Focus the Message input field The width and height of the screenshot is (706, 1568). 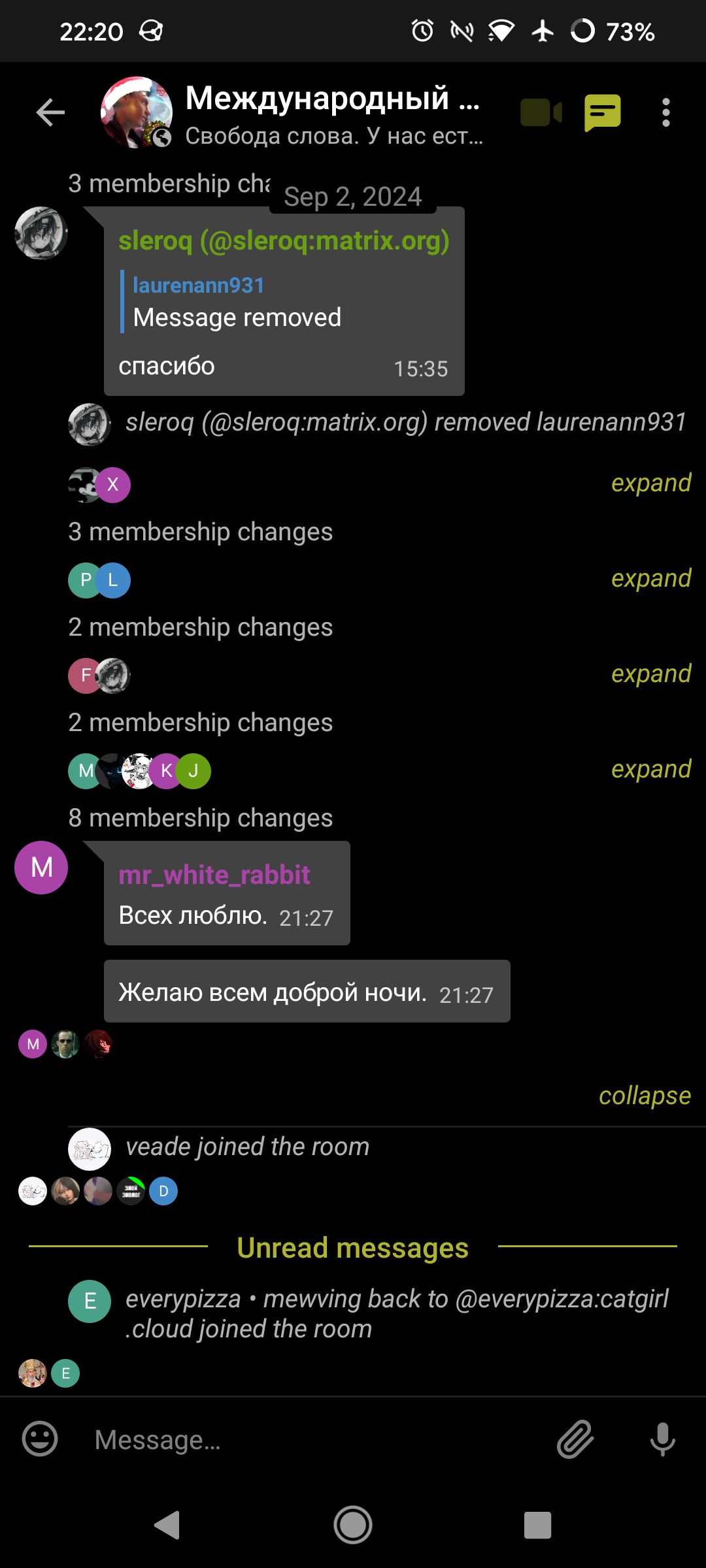314,1439
